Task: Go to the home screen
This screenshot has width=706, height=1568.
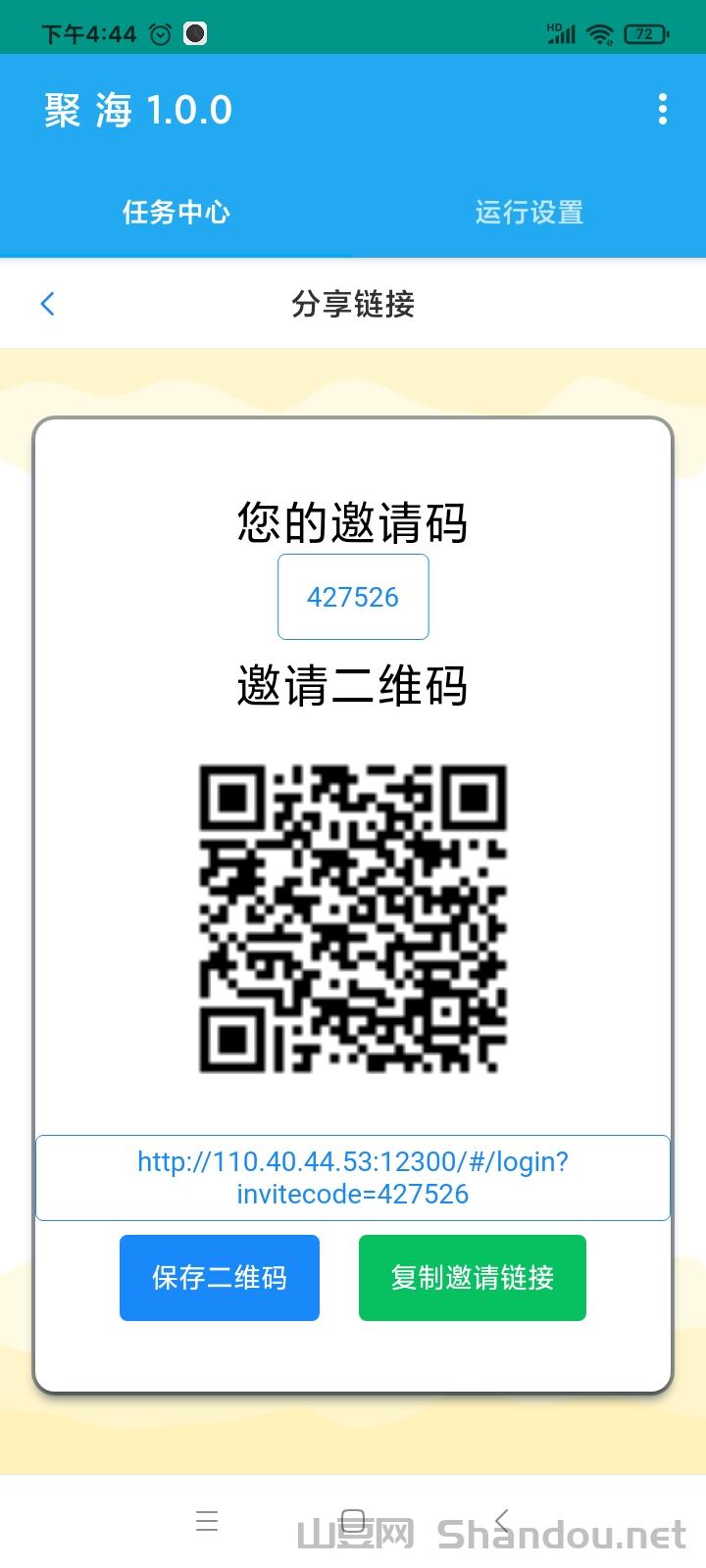Action: click(x=353, y=1521)
